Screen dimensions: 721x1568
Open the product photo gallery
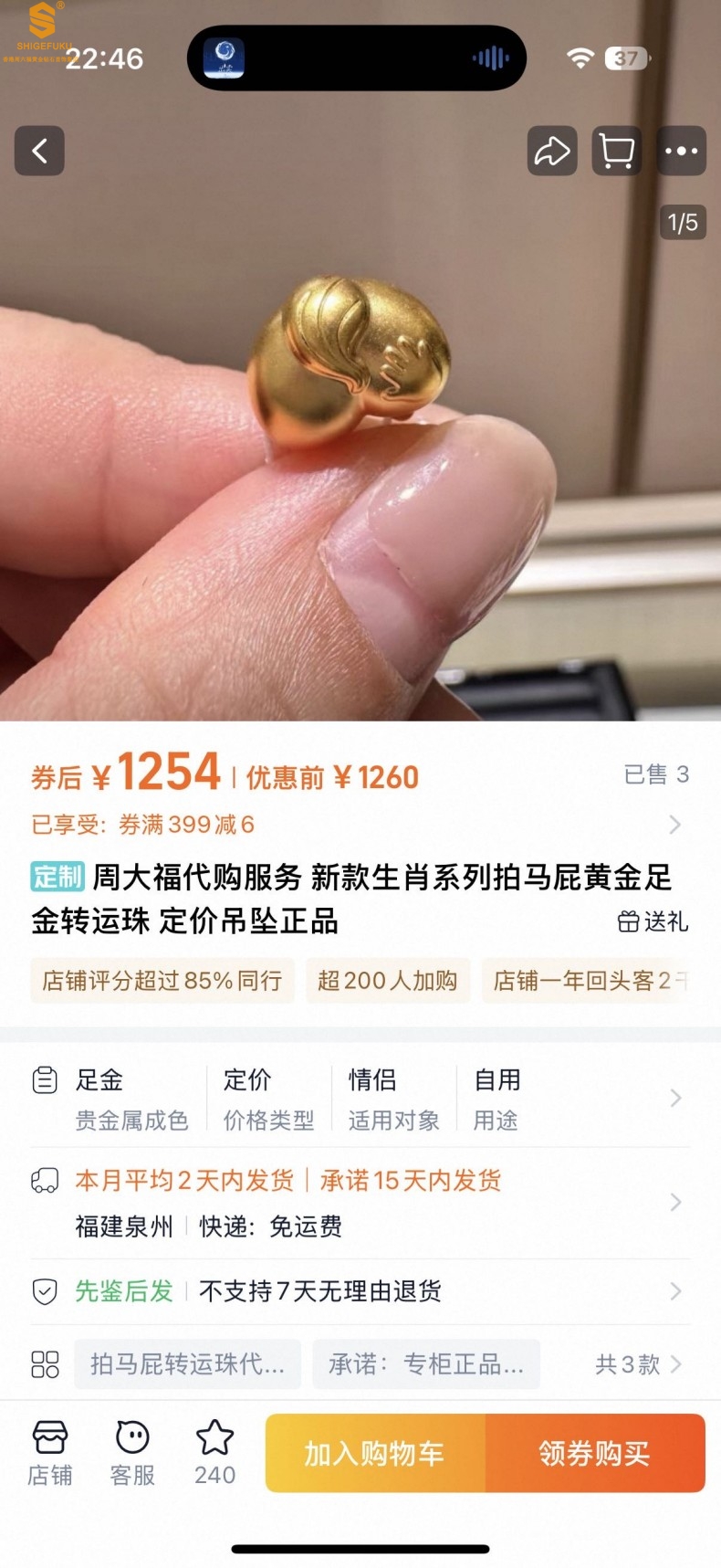click(360, 411)
